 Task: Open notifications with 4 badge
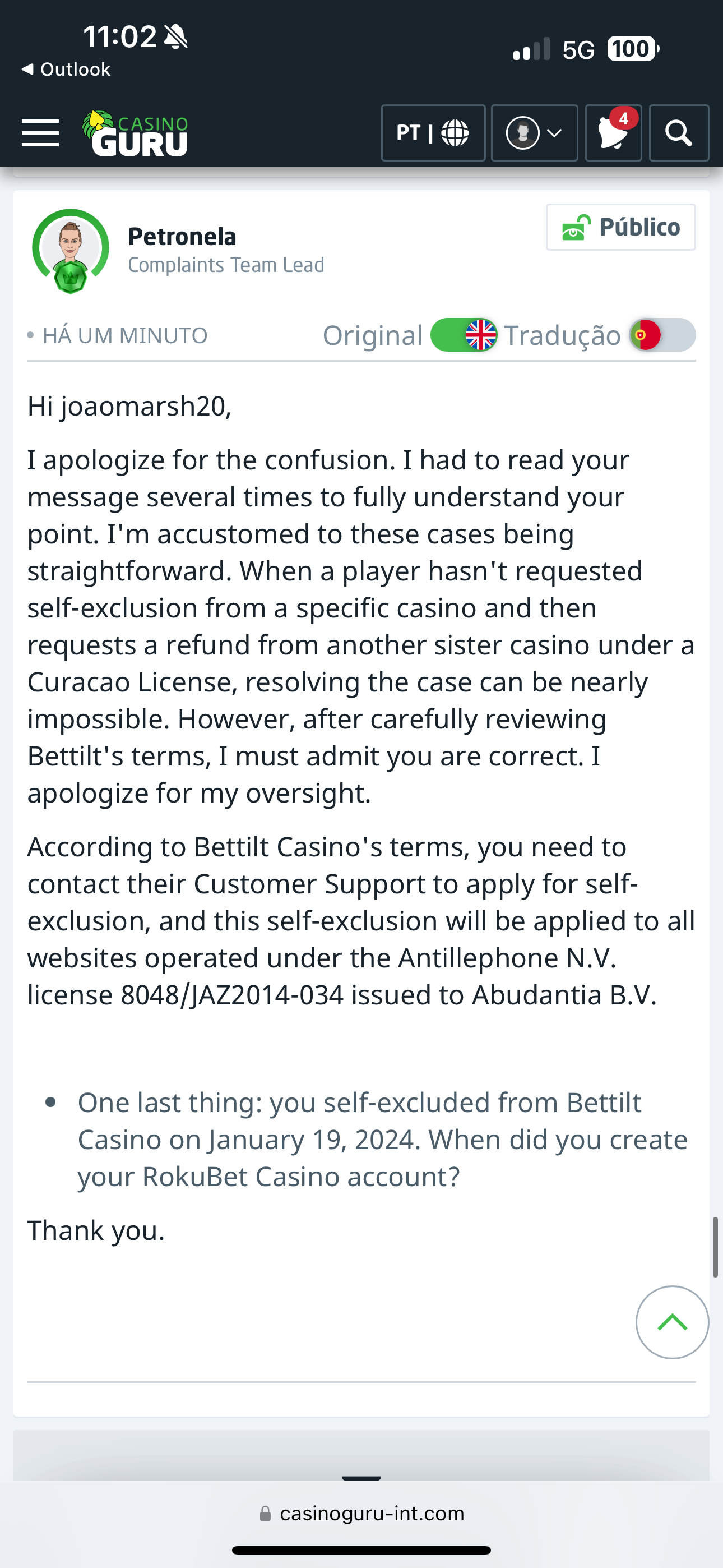[613, 133]
